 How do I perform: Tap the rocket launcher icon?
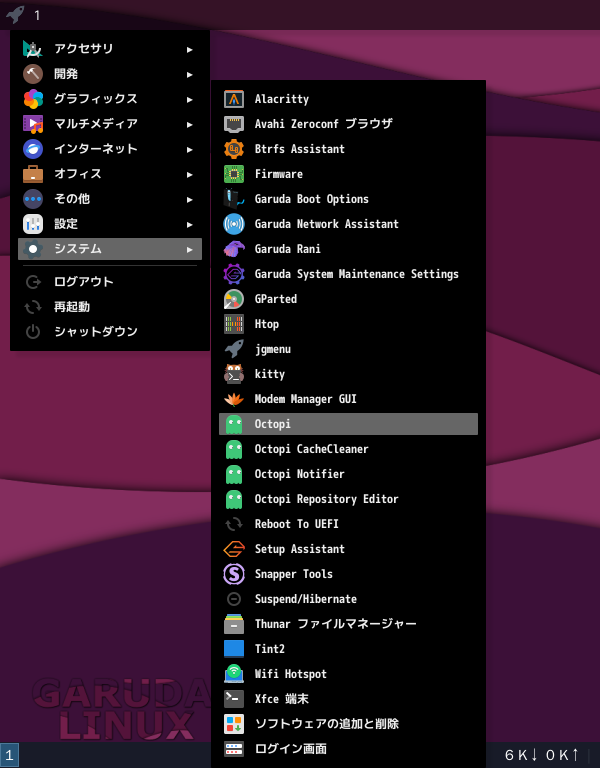pos(15,14)
